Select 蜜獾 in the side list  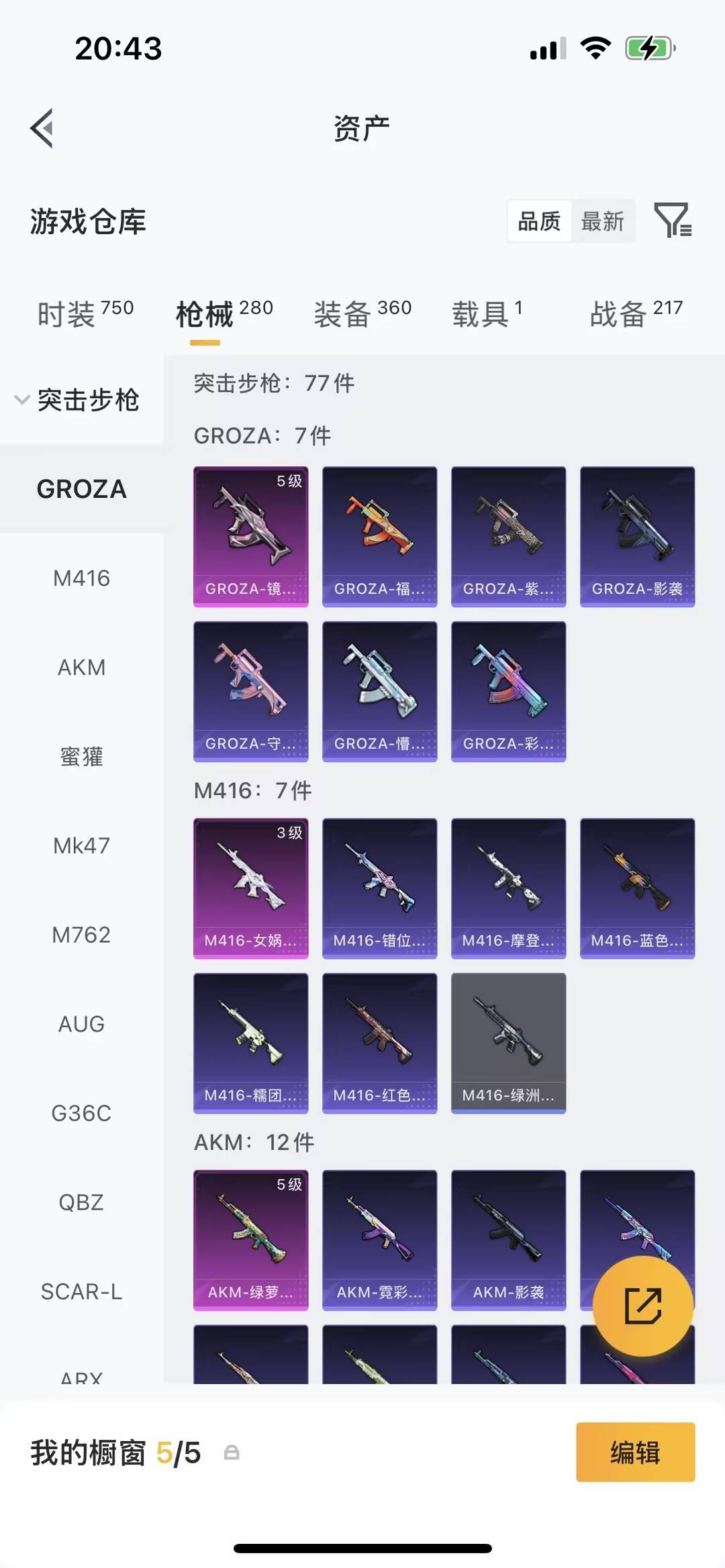click(81, 756)
